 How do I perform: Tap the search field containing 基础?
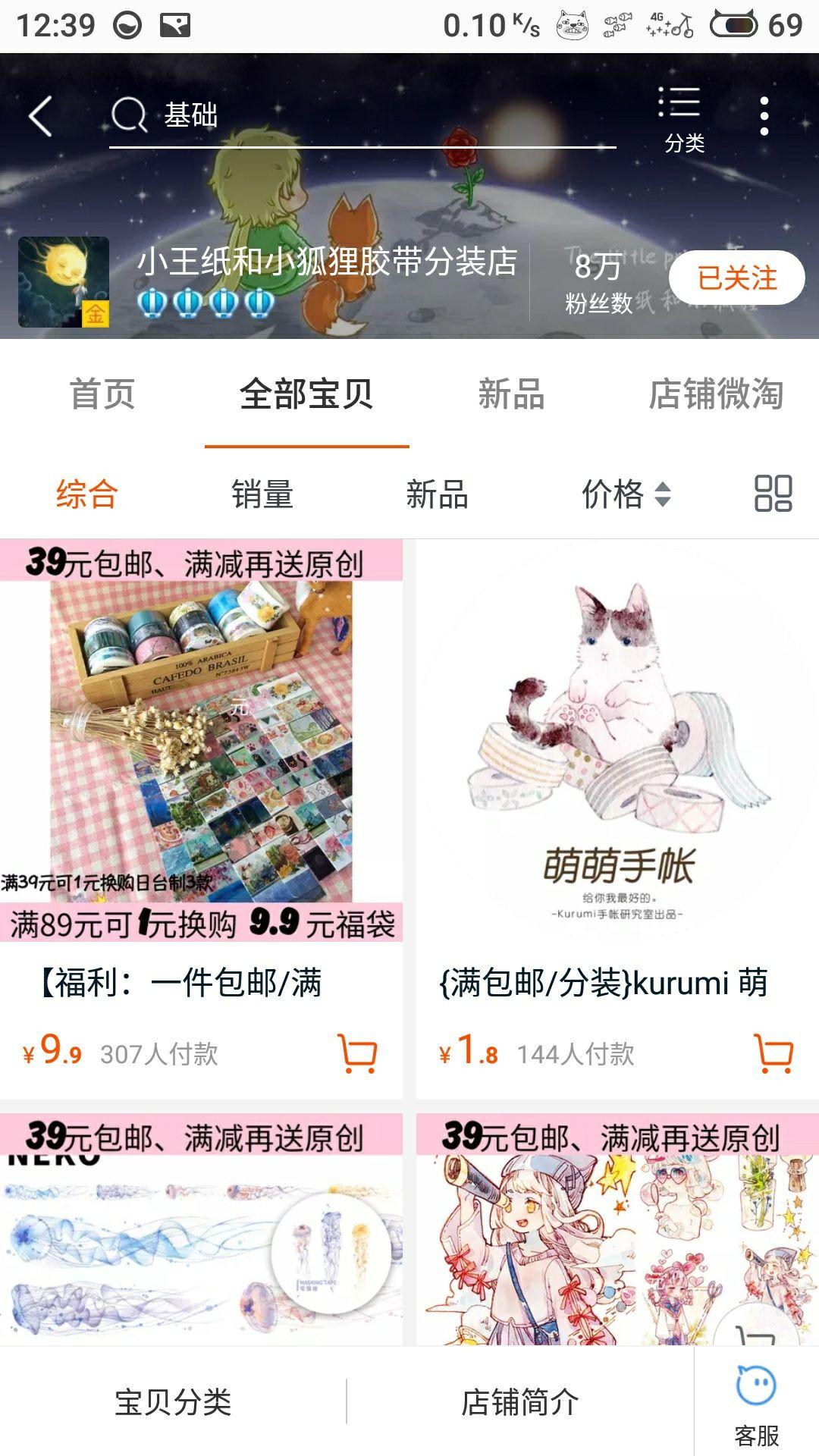pyautogui.click(x=362, y=116)
